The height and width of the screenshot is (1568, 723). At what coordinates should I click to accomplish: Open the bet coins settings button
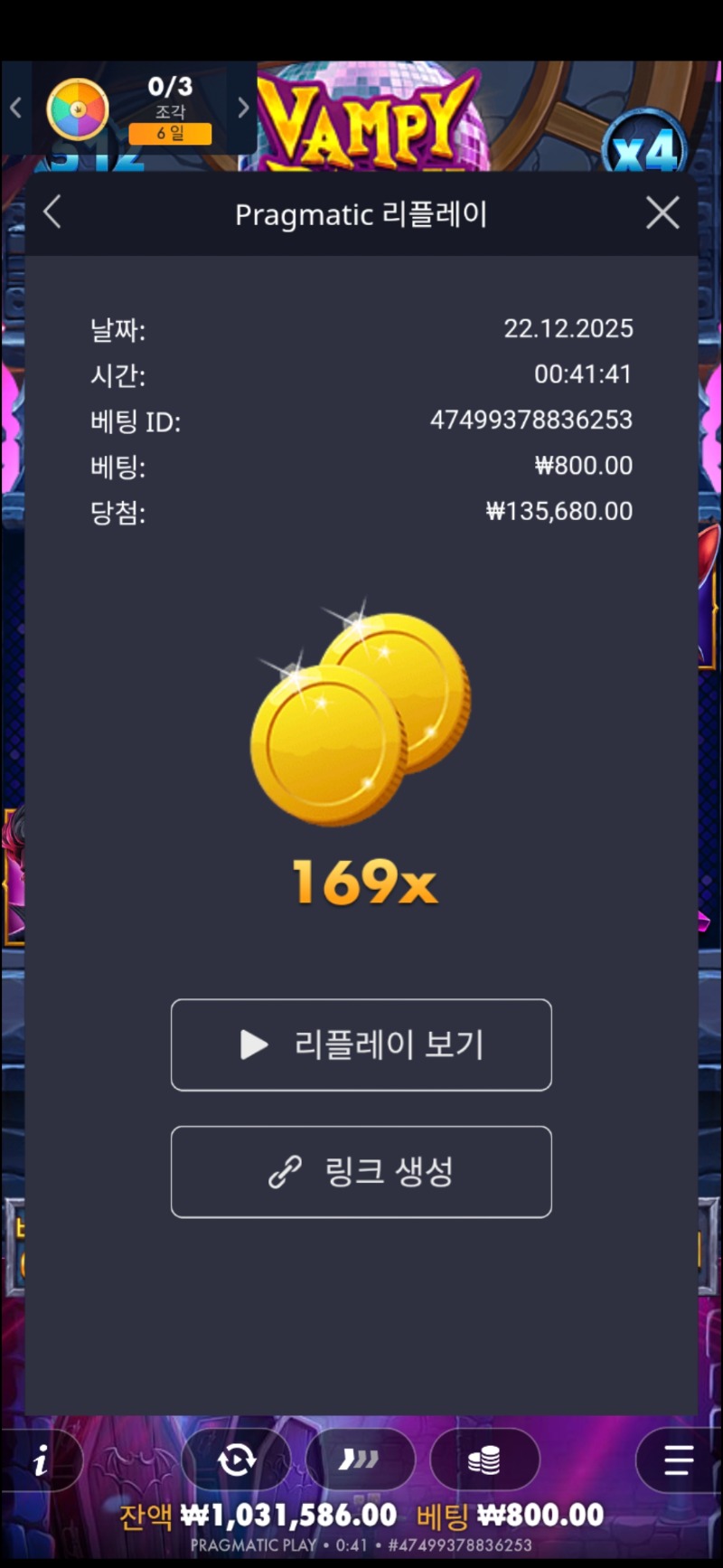484,1459
